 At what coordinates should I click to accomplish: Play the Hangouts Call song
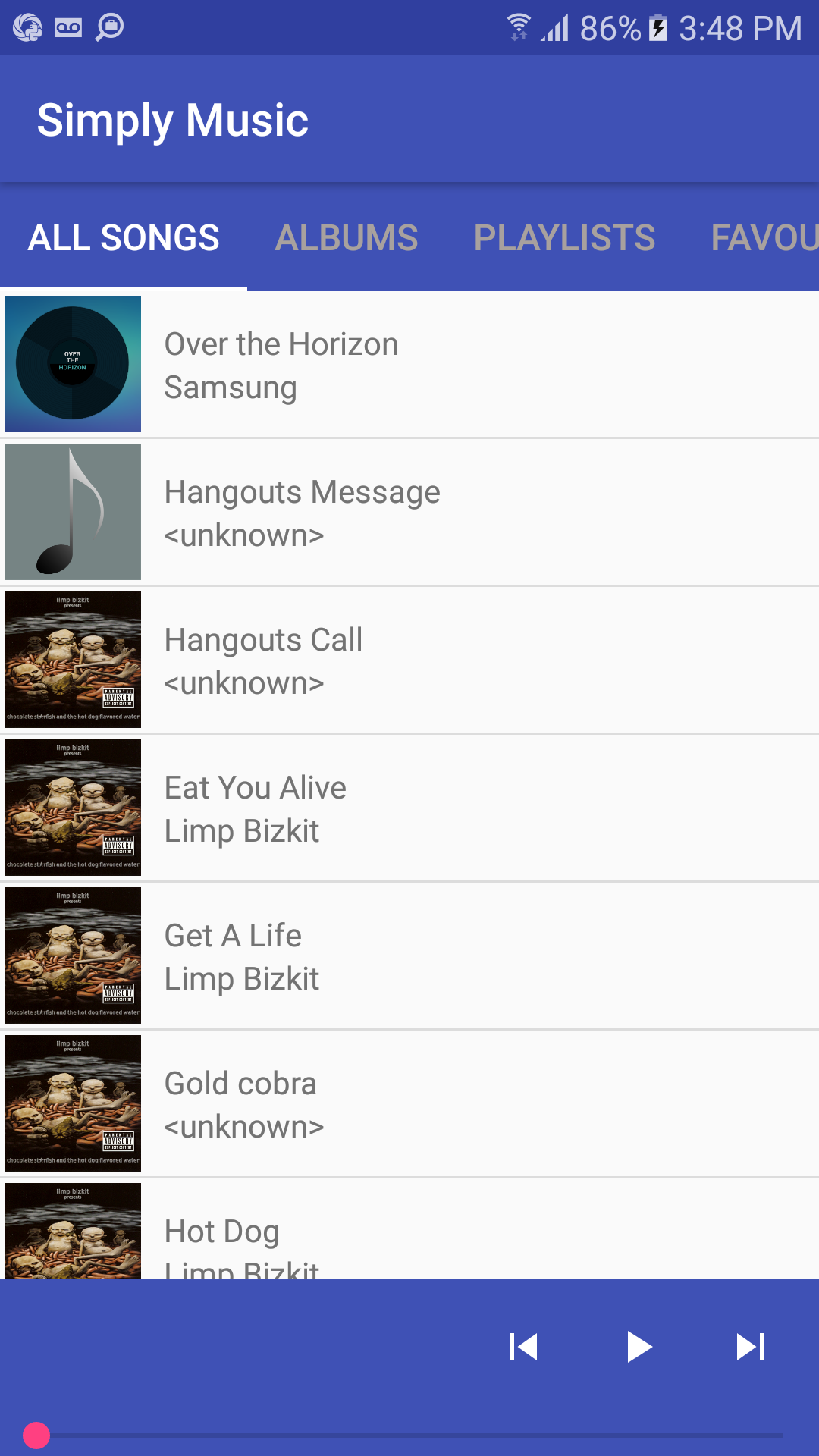pyautogui.click(x=409, y=661)
